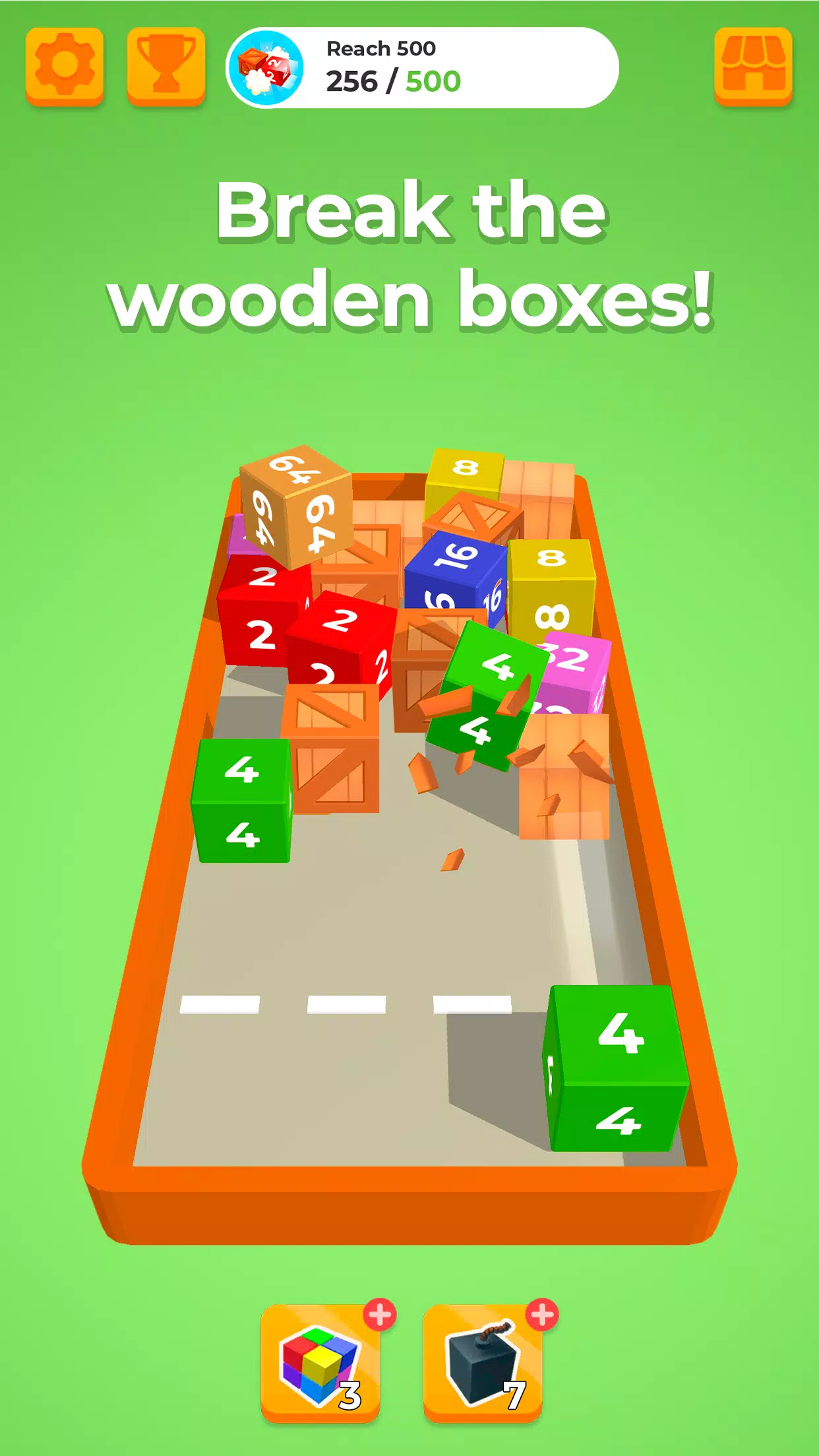This screenshot has width=819, height=1456.
Task: Open the shop store icon
Action: 753,66
